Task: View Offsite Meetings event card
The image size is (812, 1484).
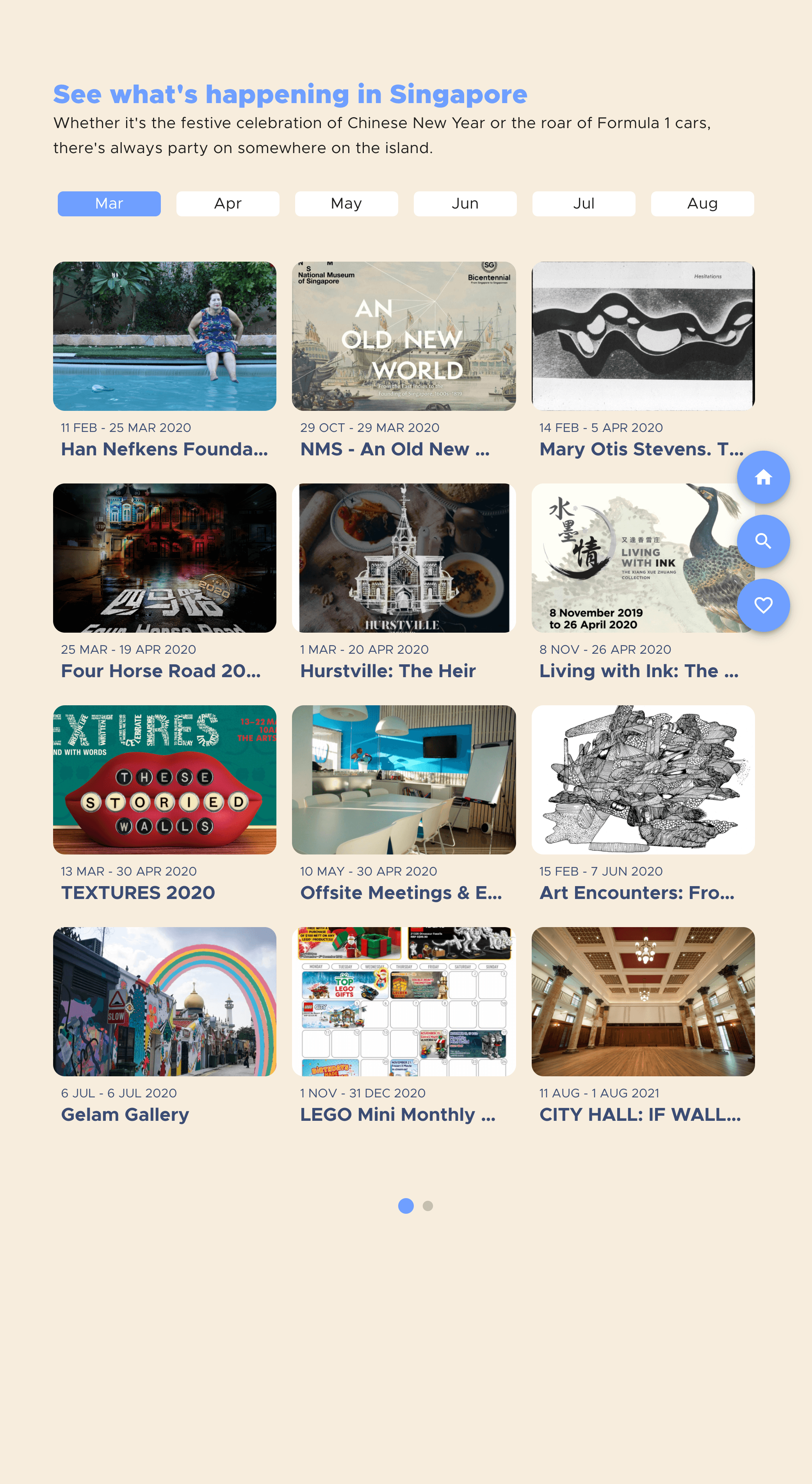Action: coord(404,779)
